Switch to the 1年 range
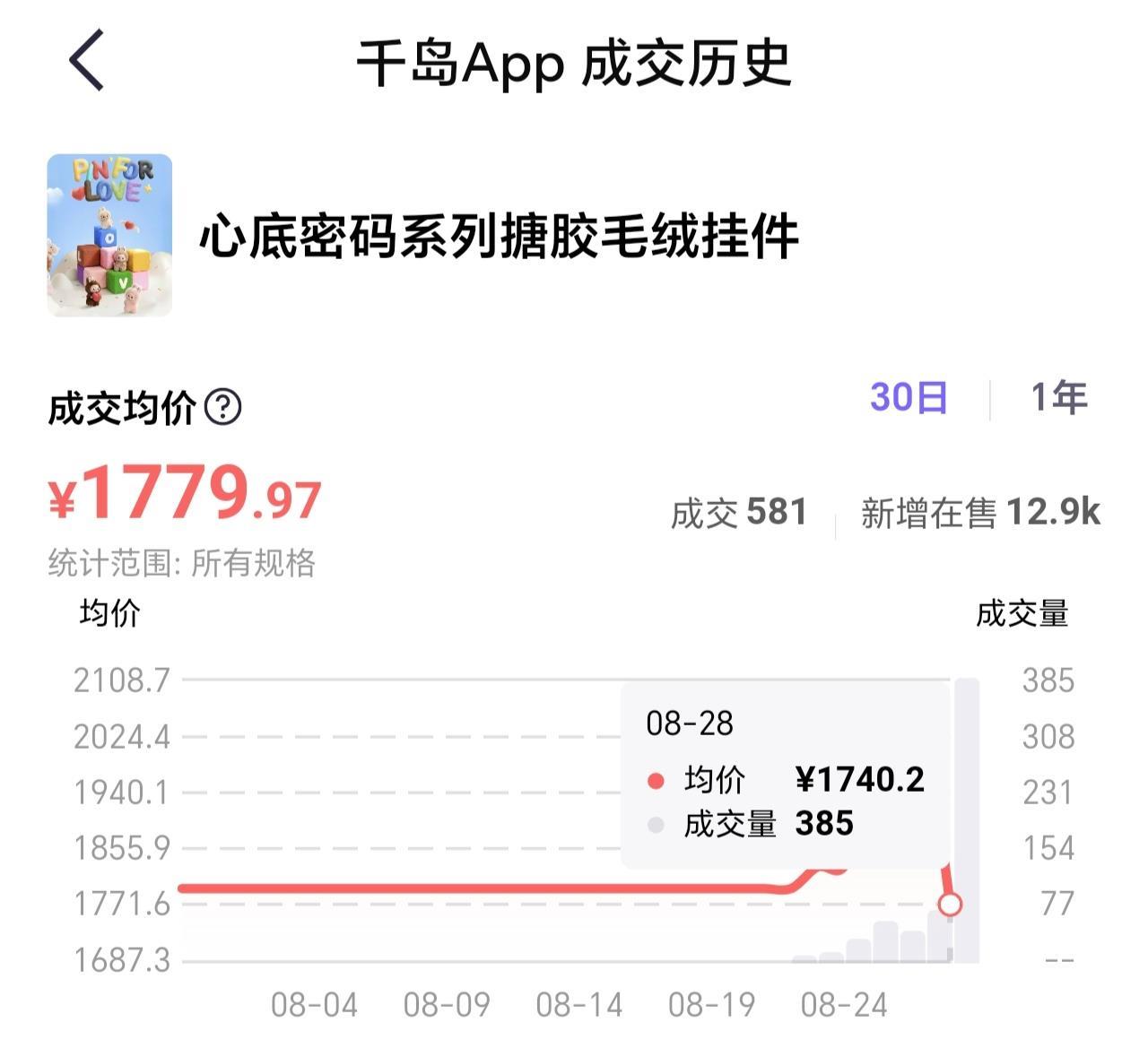1148x1057 pixels. tap(1059, 397)
